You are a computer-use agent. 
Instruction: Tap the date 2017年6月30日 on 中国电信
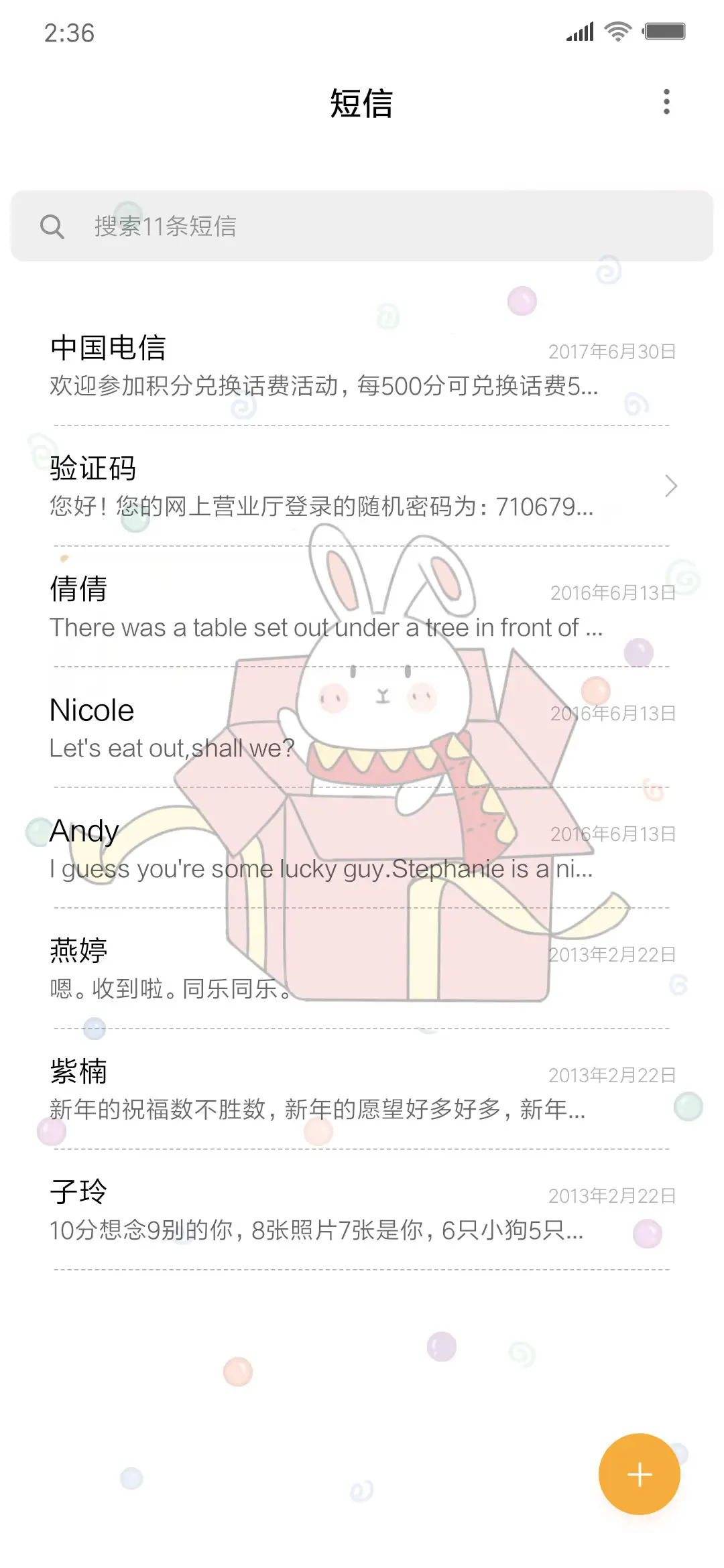click(611, 351)
